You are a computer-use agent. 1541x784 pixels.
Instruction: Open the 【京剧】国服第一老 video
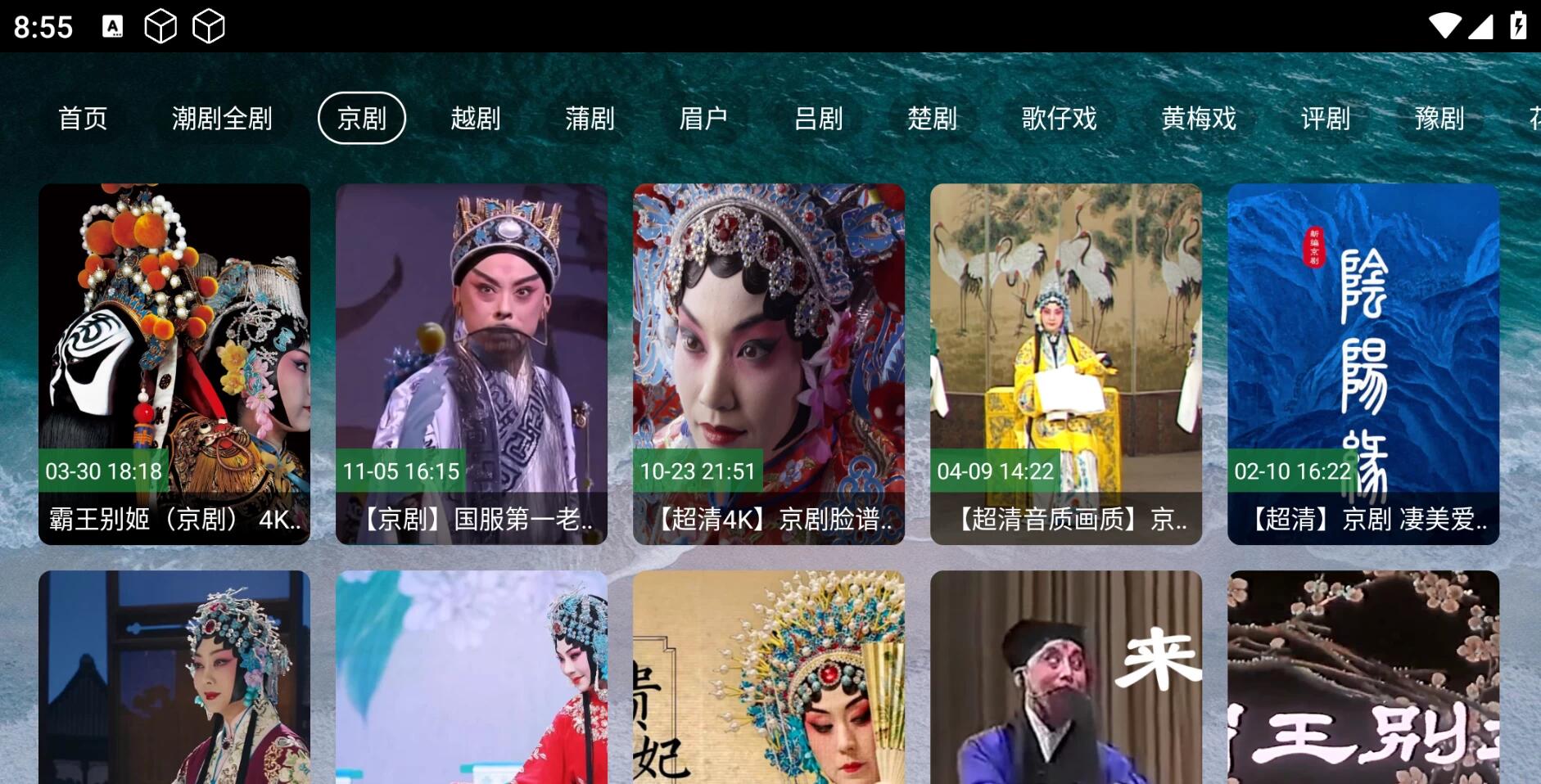pos(472,363)
